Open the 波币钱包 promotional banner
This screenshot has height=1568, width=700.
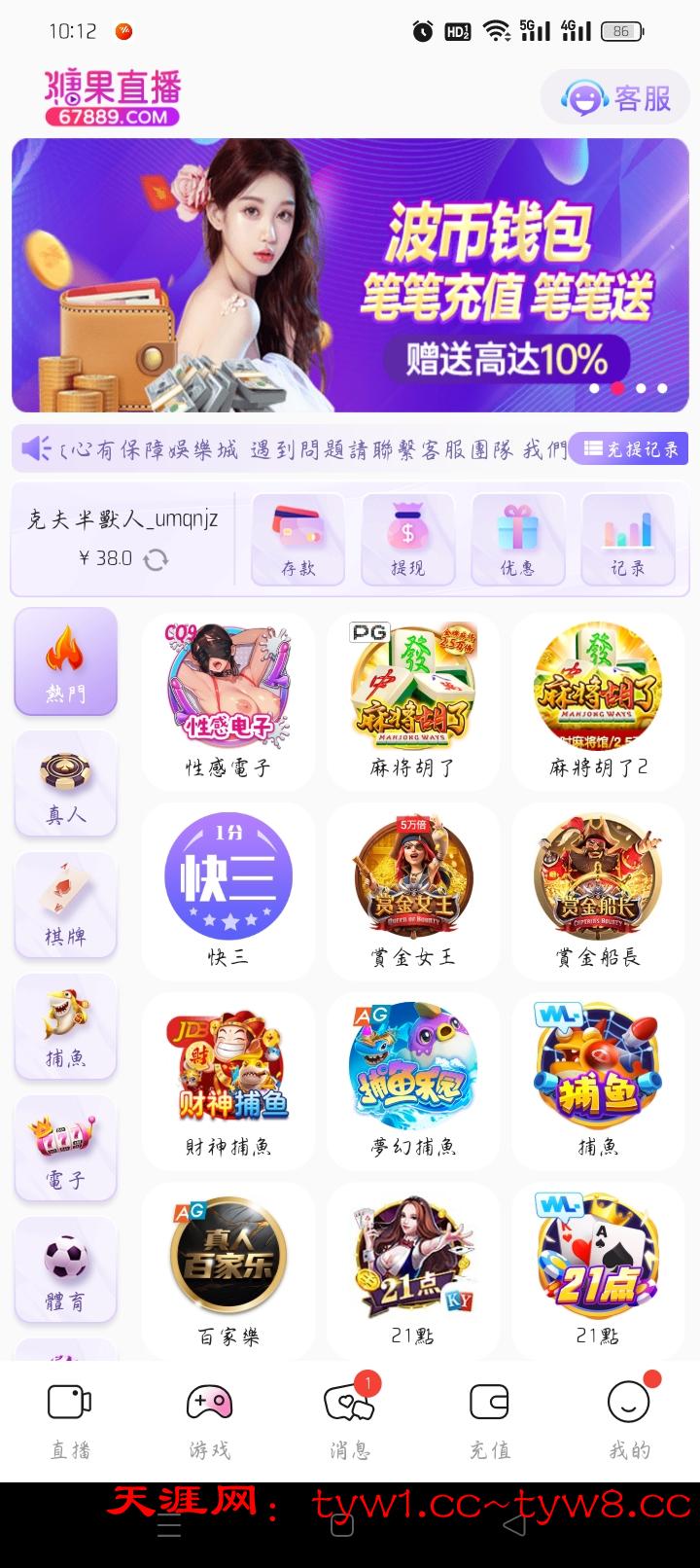coord(350,275)
